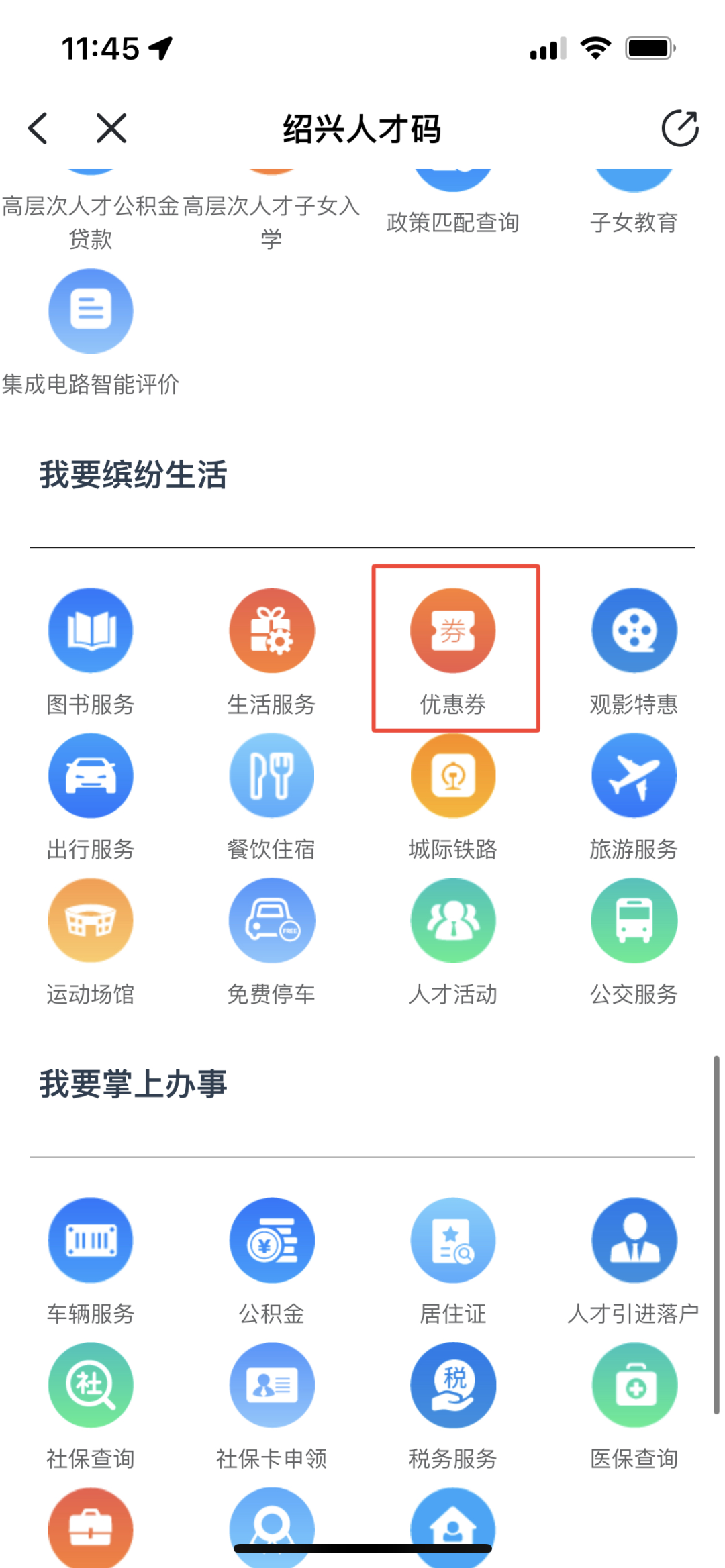Tap the refresh icon in the header
This screenshot has width=725, height=1568.
pos(679,128)
